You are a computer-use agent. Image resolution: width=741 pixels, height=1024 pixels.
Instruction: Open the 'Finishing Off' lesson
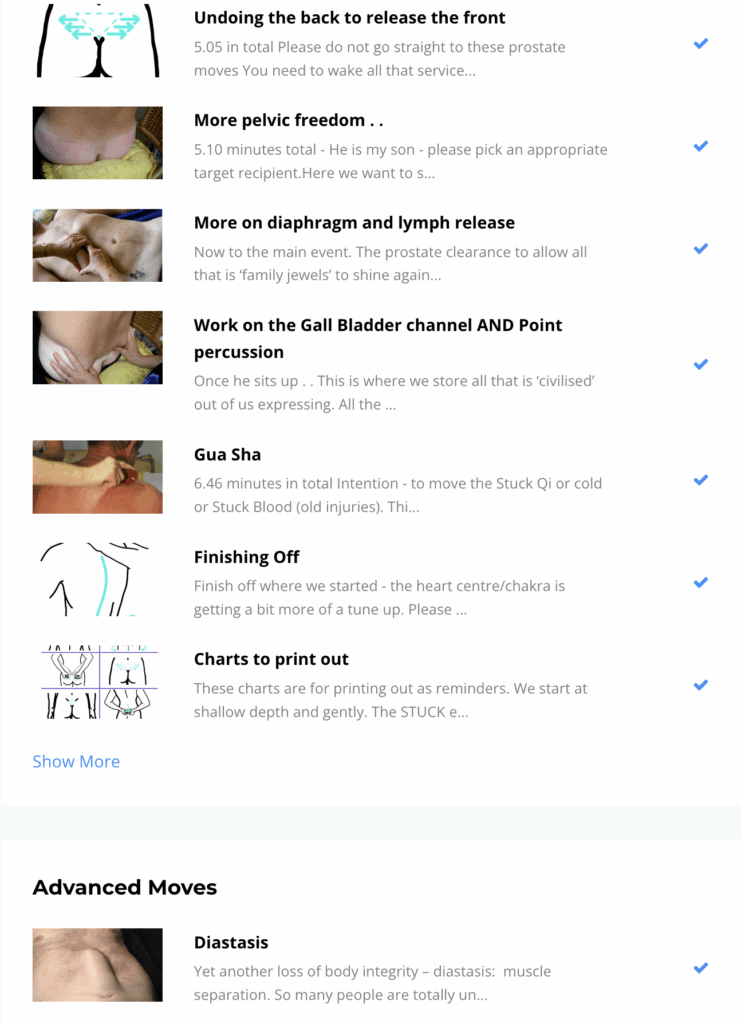click(x=246, y=557)
